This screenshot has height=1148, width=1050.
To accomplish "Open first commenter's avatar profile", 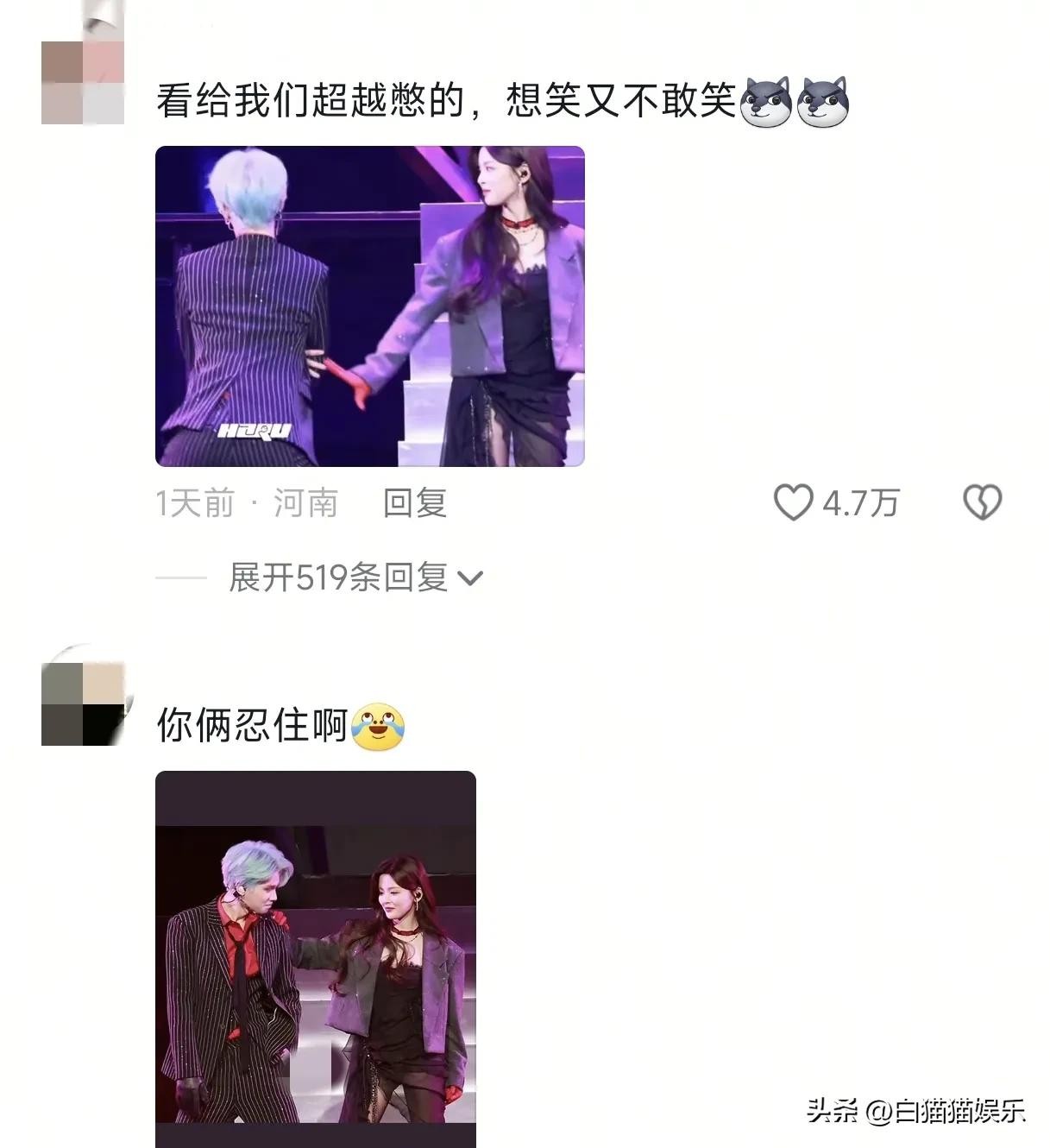I will 83,83.
